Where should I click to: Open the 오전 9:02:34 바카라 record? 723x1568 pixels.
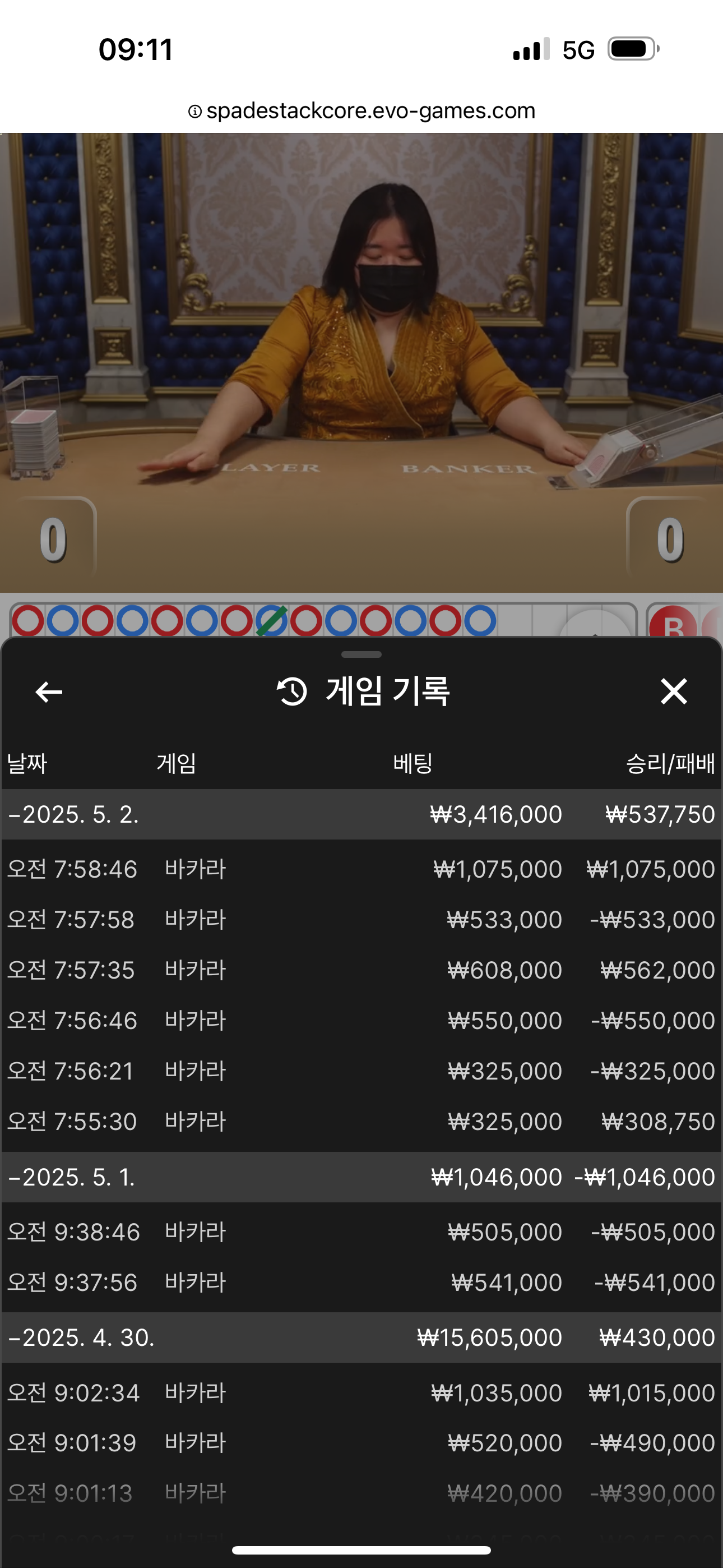tap(361, 1392)
